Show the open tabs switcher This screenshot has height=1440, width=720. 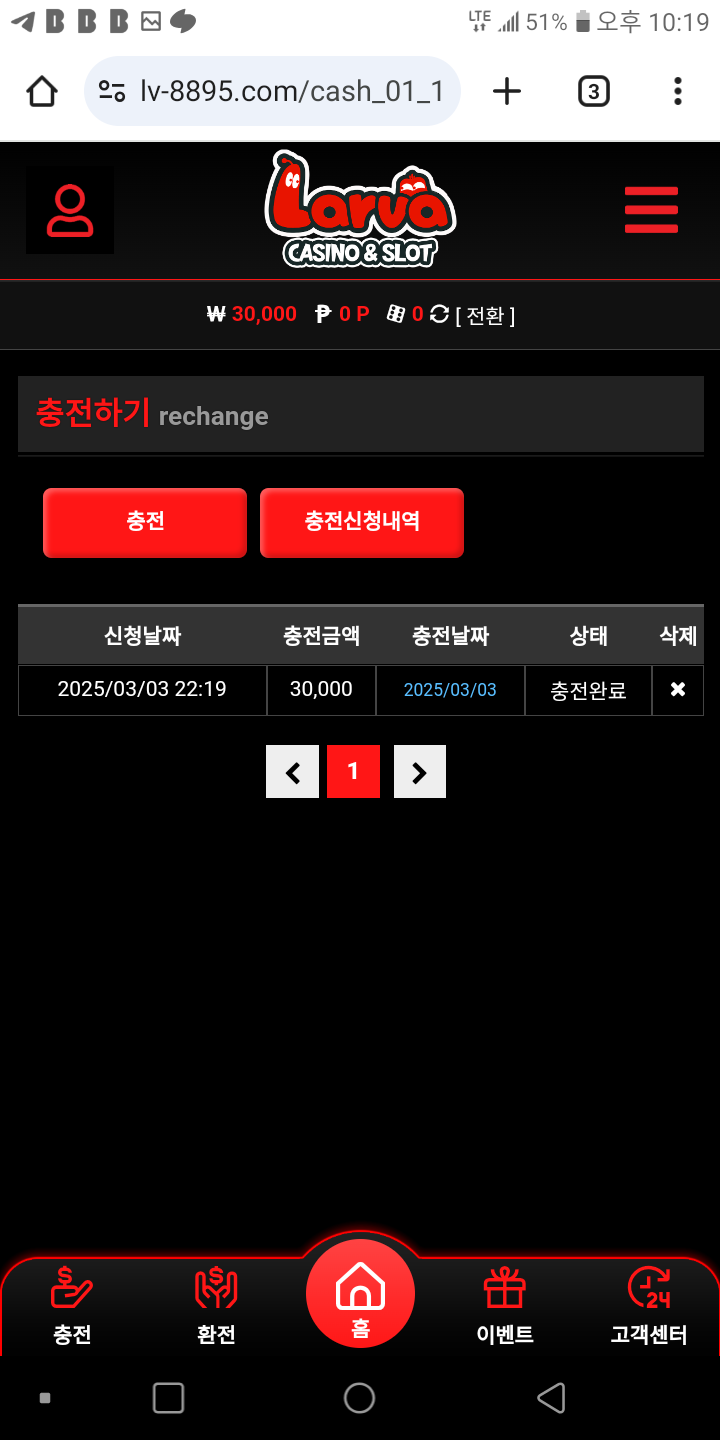click(x=593, y=92)
